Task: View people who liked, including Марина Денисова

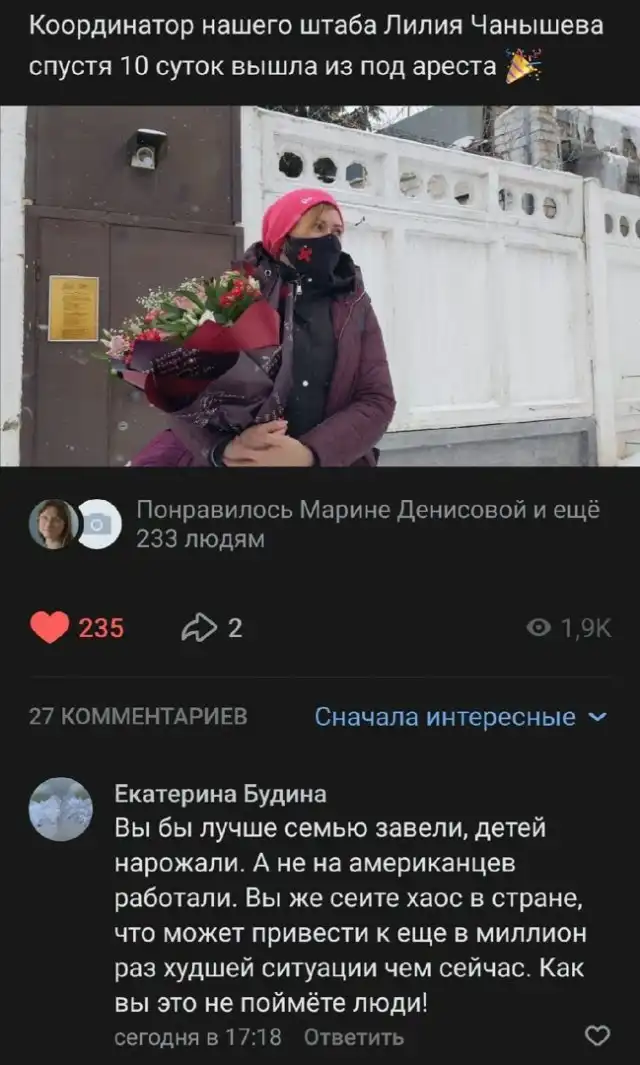Action: 366,525
